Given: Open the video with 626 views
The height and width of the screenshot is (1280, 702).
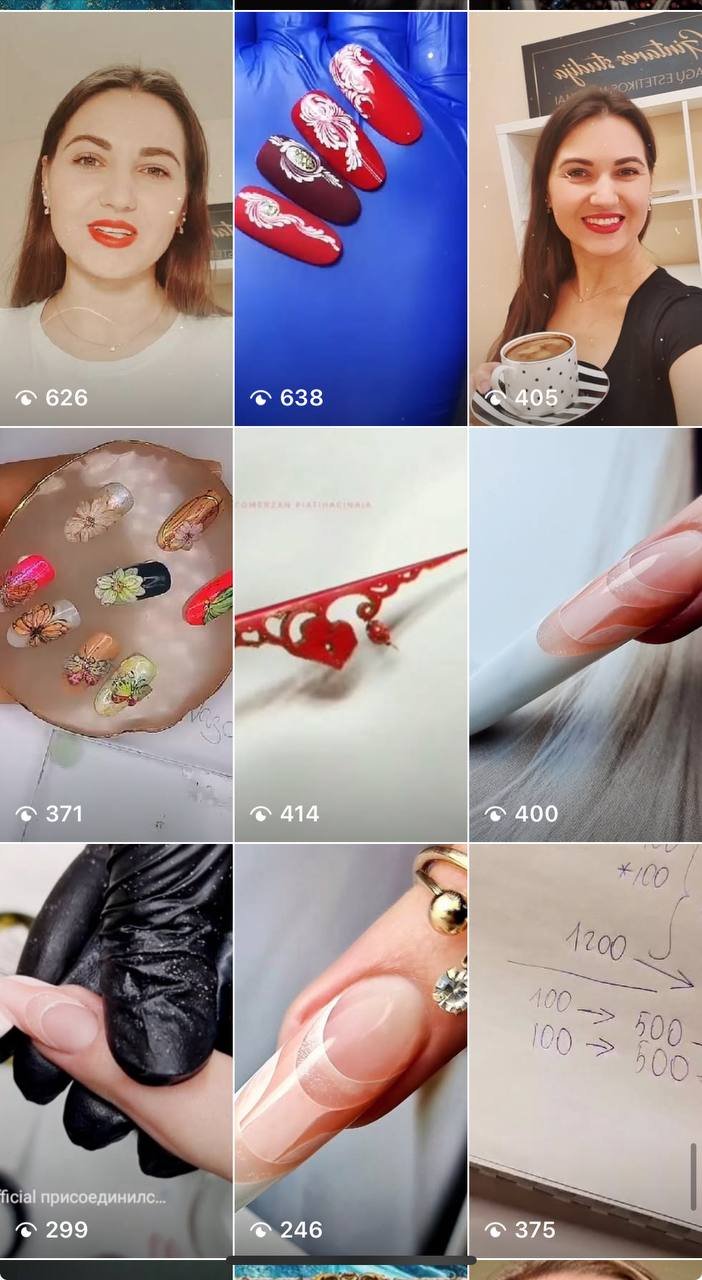Looking at the screenshot, I should [116, 218].
